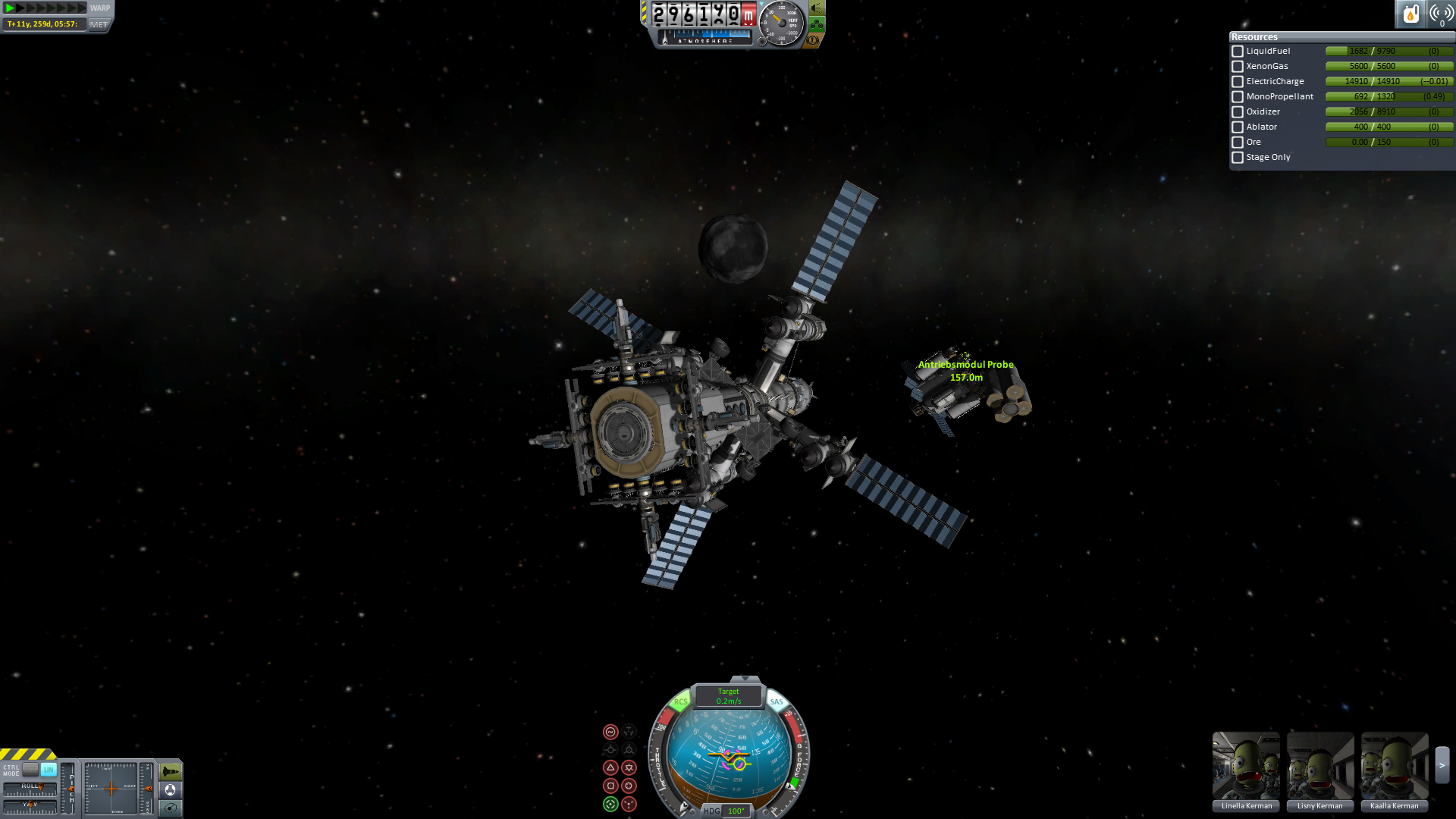Select the green target-hold SAS mode
This screenshot has width=1456, height=819.
(x=610, y=804)
